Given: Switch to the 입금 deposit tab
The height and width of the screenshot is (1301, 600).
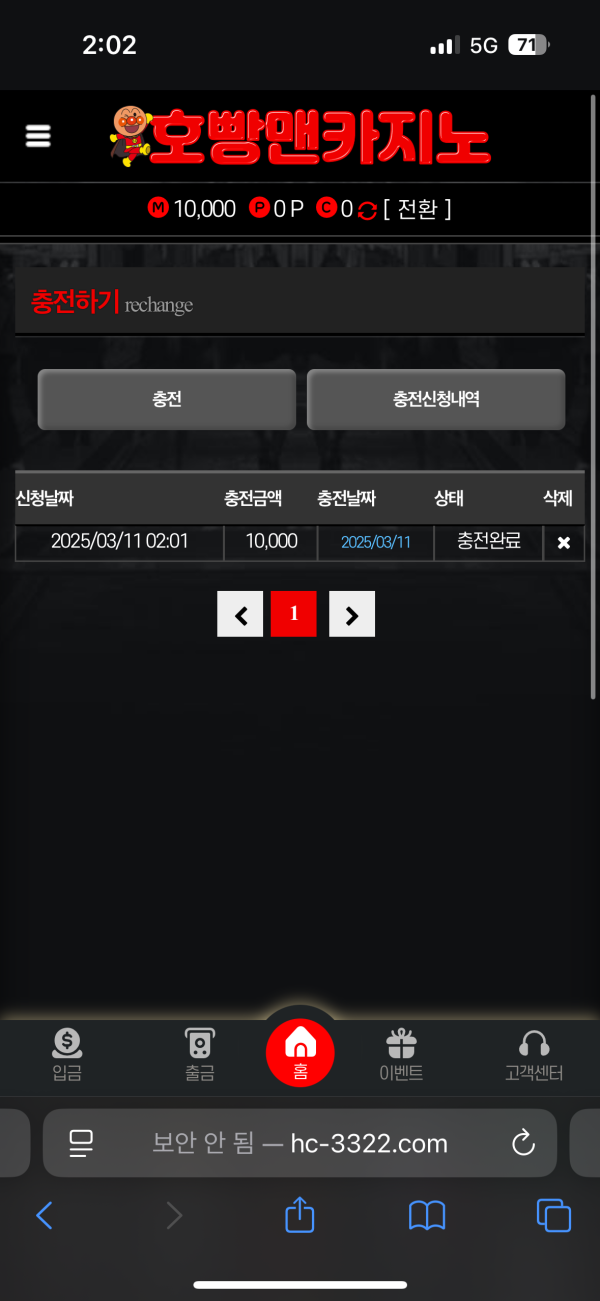Looking at the screenshot, I should [x=67, y=1056].
